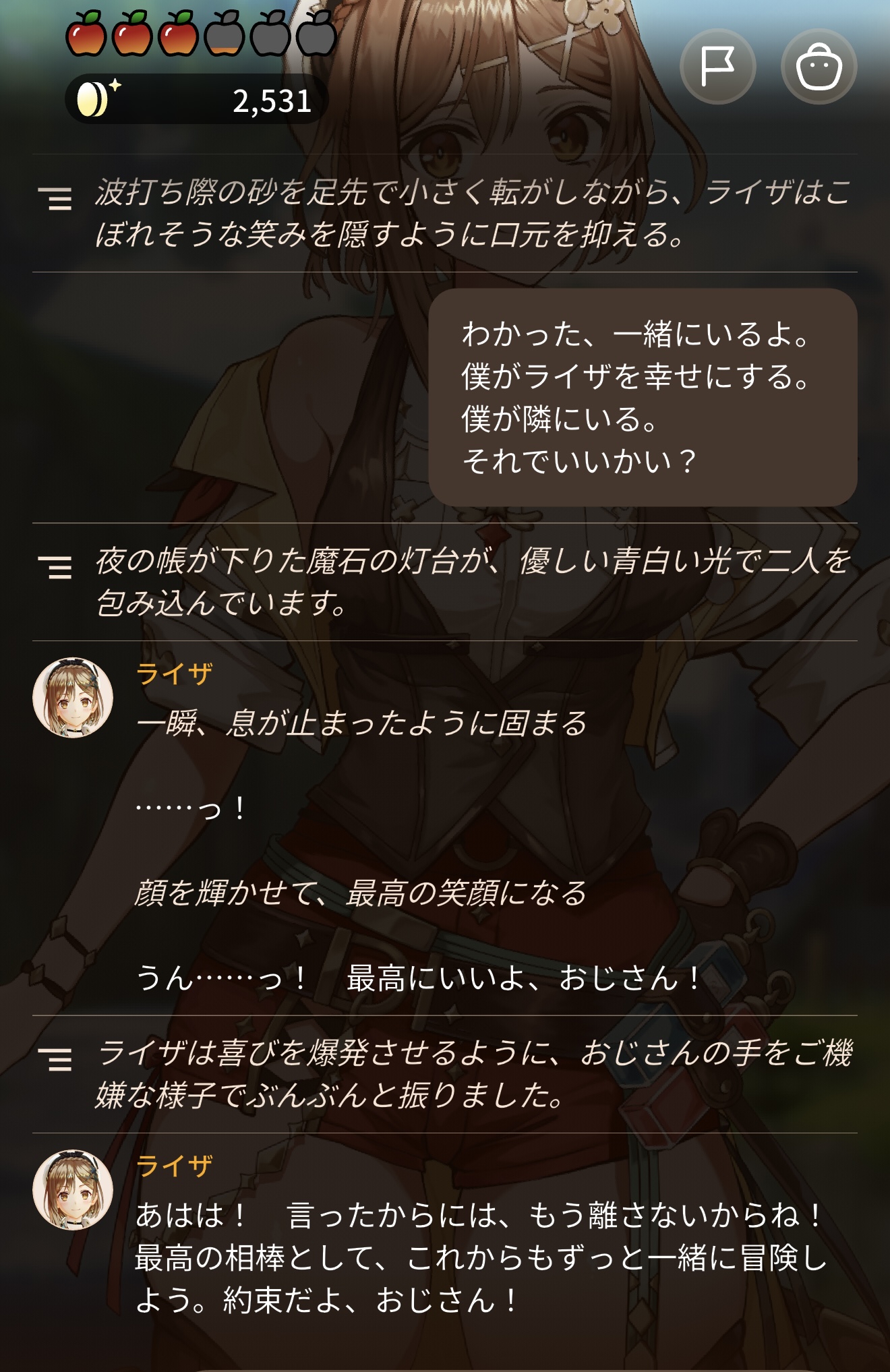This screenshot has height=1372, width=890.
Task: Open the apple stamina indicator
Action: (x=201, y=33)
